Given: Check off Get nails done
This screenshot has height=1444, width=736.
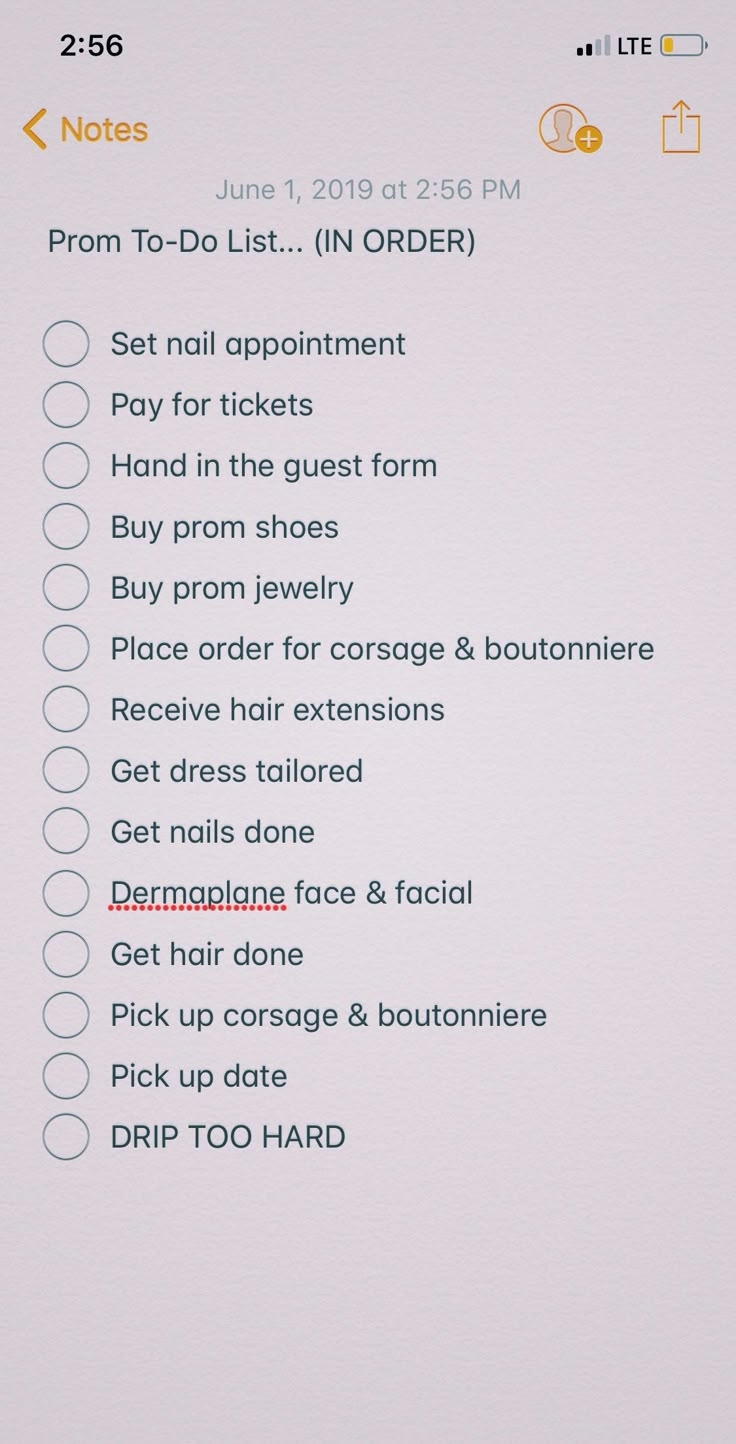Looking at the screenshot, I should [66, 832].
